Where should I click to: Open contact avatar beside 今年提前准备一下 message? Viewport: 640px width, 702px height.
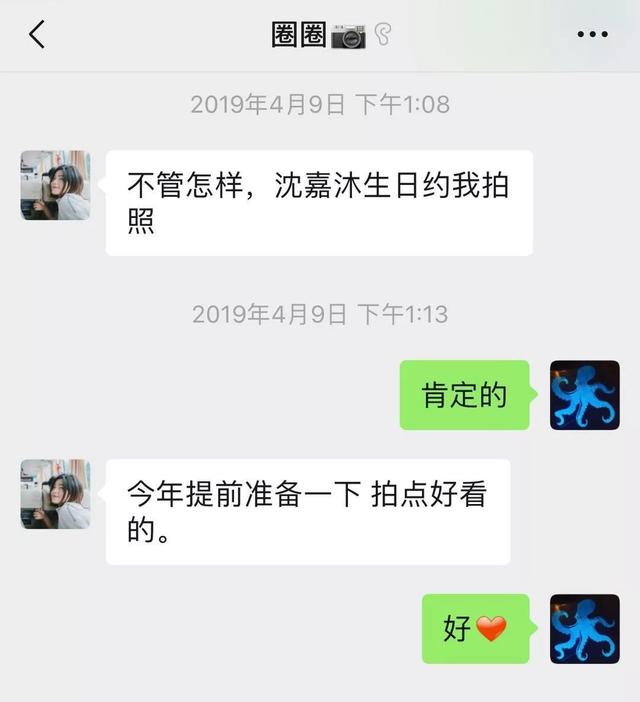pyautogui.click(x=55, y=494)
